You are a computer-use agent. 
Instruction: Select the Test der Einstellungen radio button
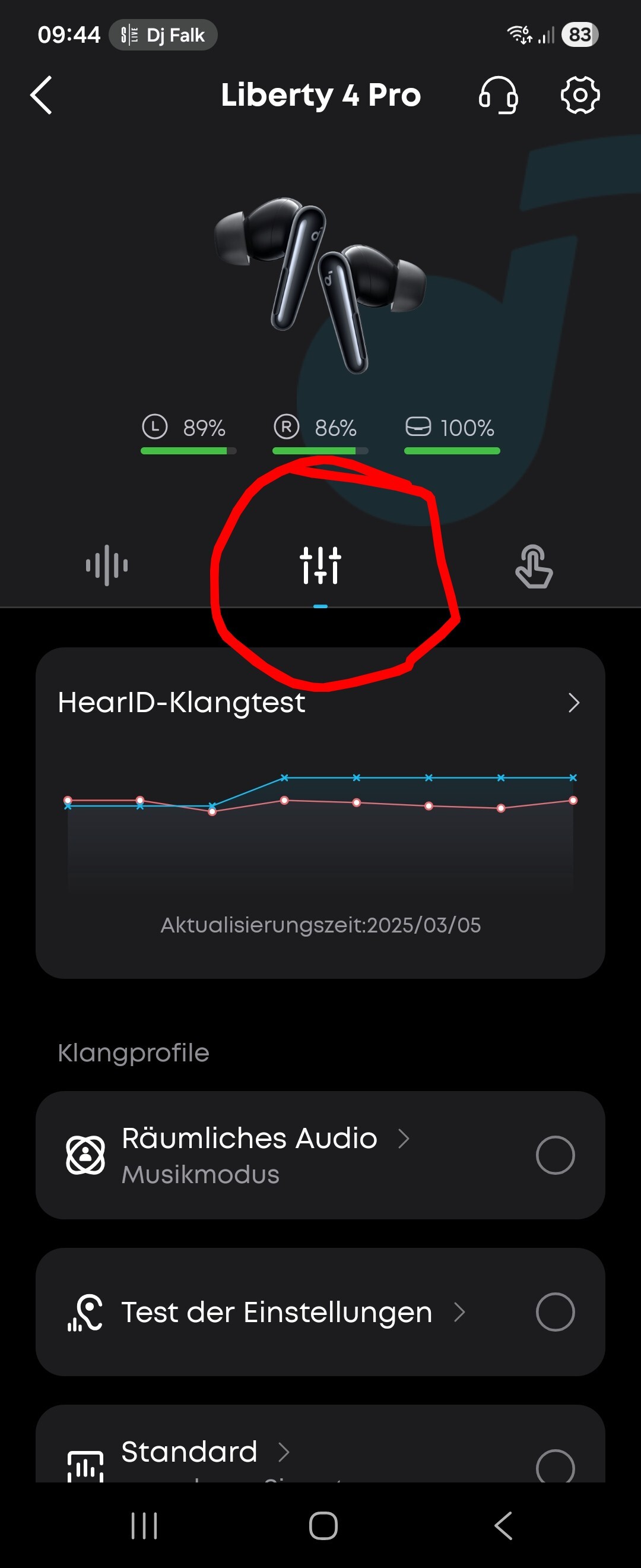pyautogui.click(x=554, y=1313)
